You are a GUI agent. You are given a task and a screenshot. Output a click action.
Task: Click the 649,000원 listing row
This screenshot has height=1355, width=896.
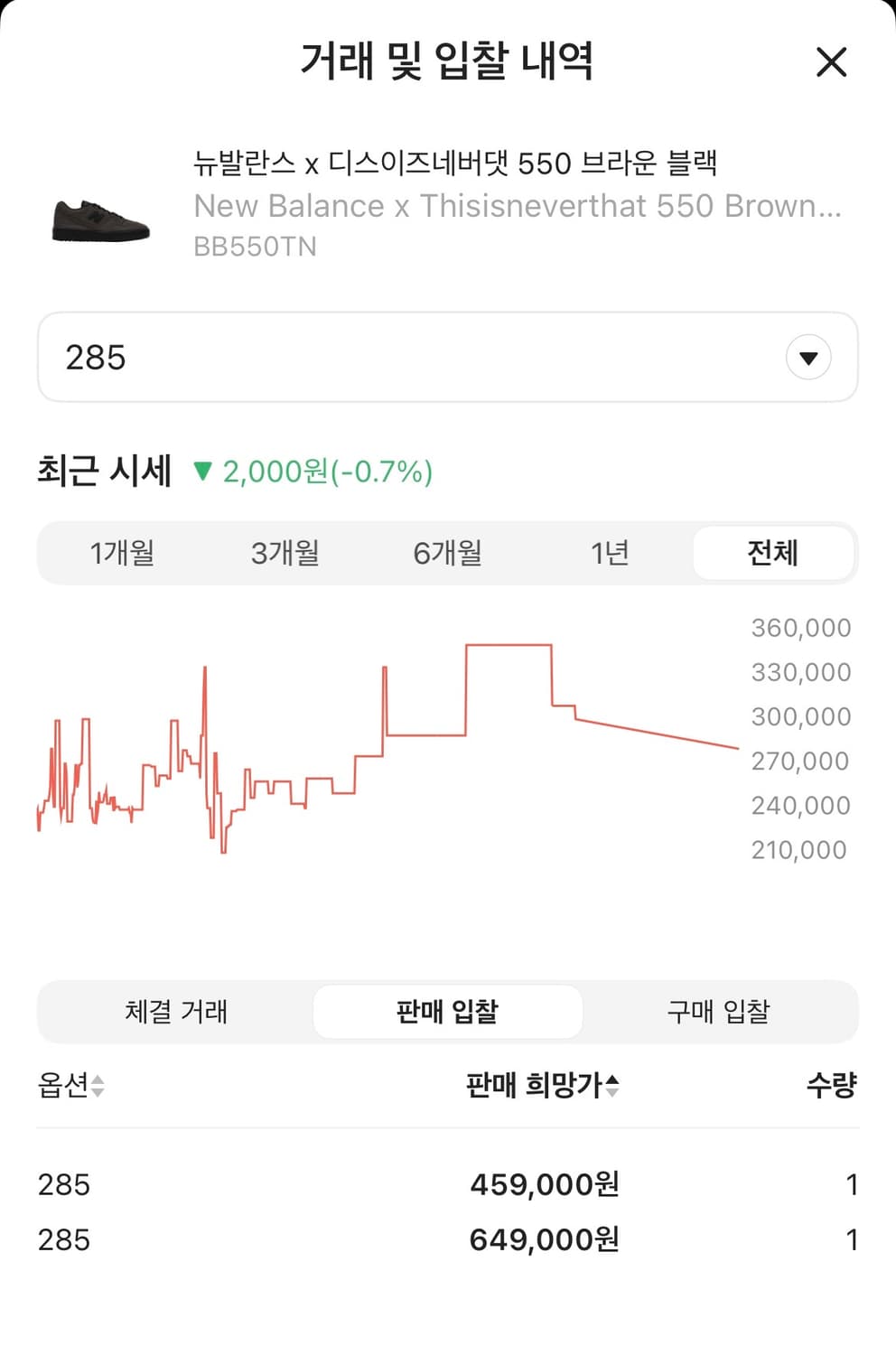(448, 1240)
